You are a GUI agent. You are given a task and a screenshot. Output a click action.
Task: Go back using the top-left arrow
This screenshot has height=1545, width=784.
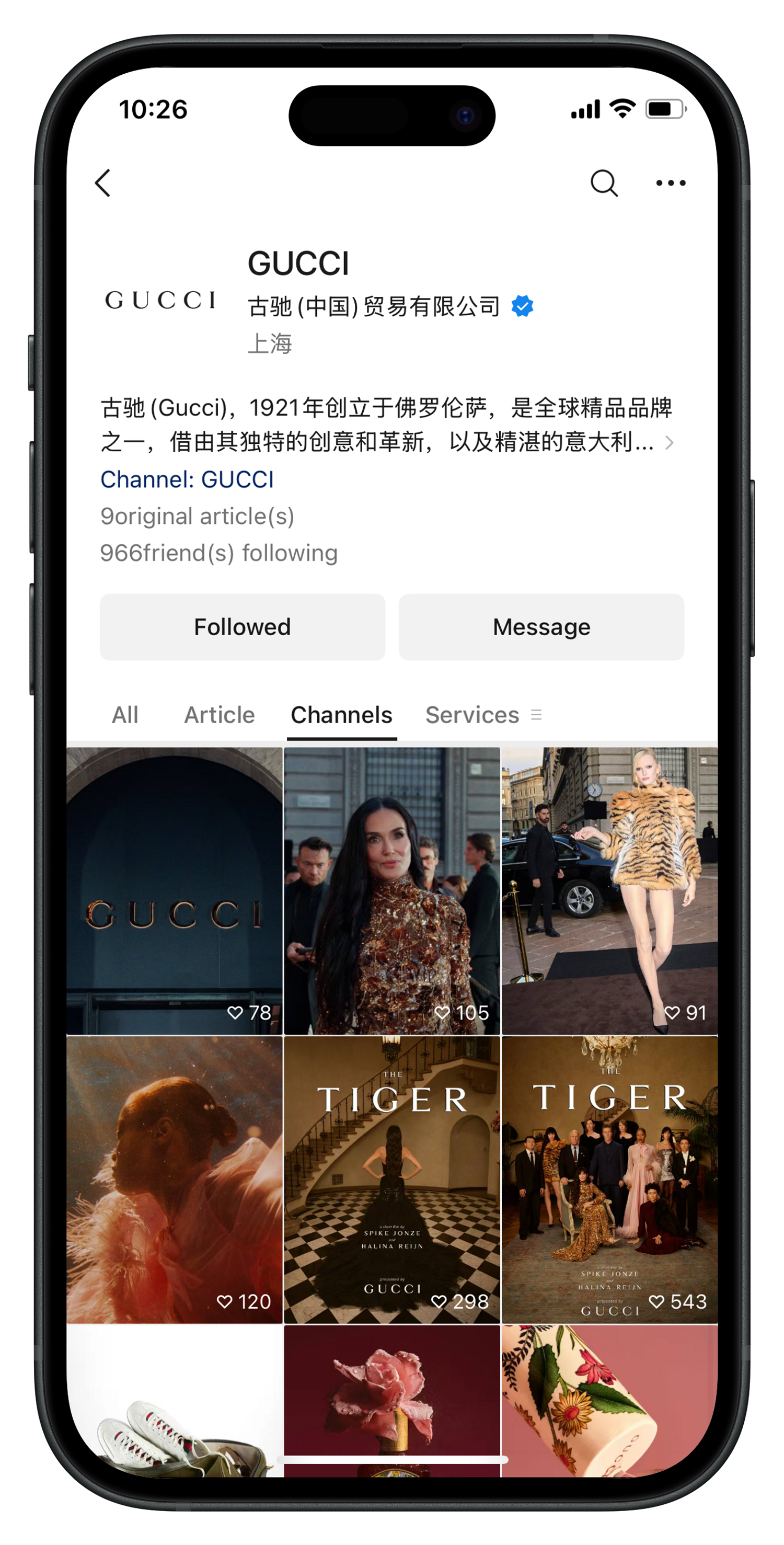(x=103, y=183)
